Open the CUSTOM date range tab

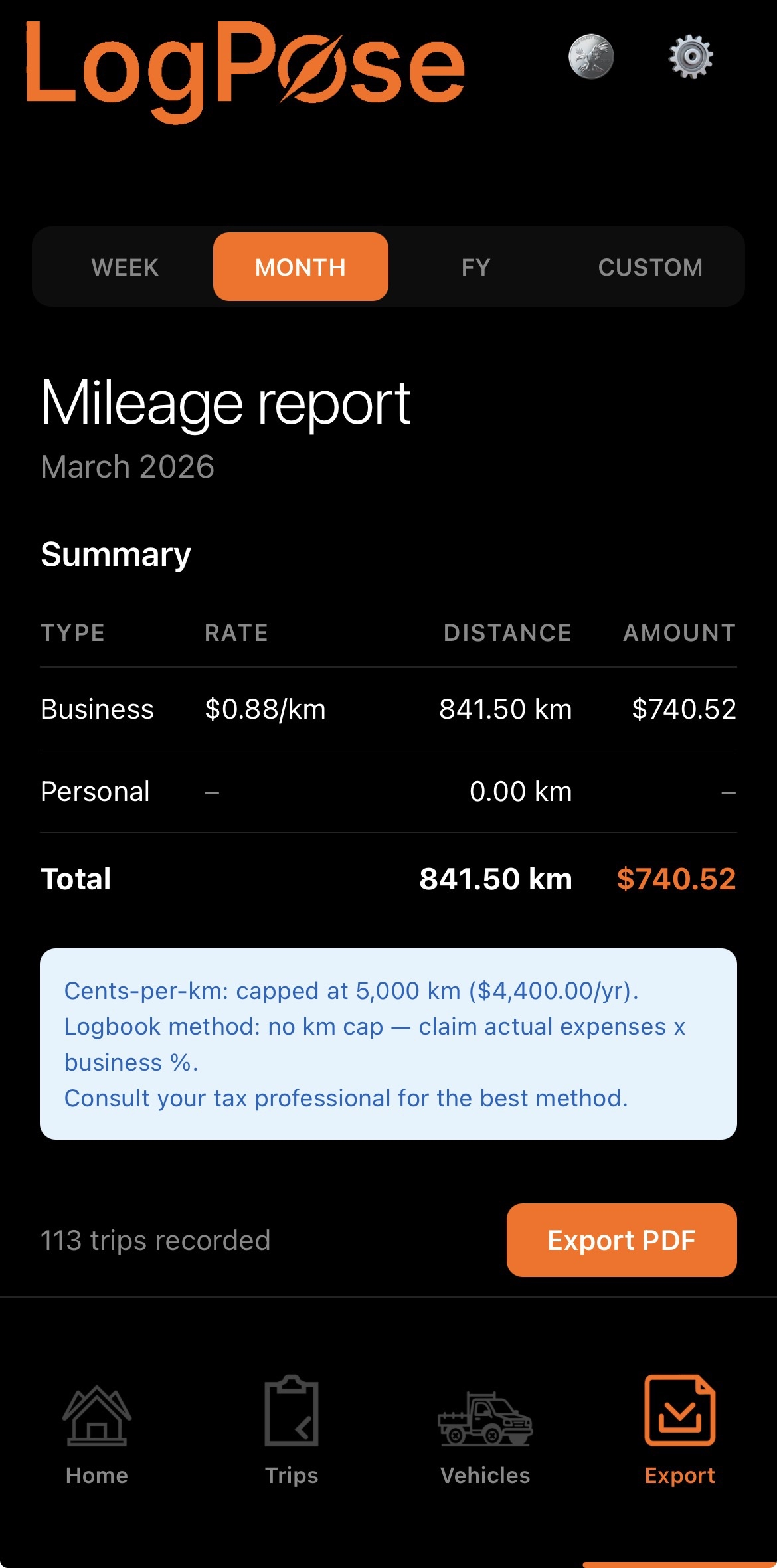(650, 266)
